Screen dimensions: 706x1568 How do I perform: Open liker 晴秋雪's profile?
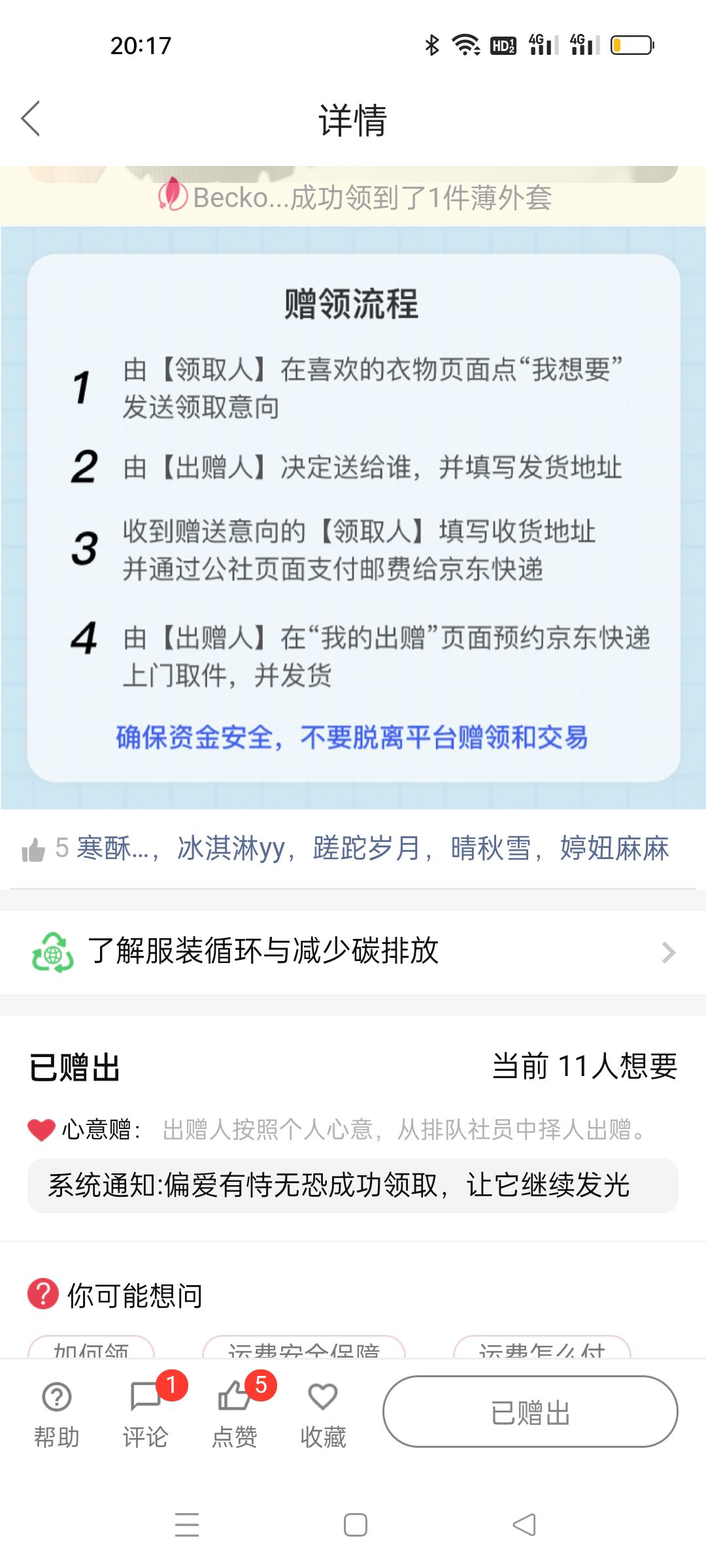click(490, 849)
